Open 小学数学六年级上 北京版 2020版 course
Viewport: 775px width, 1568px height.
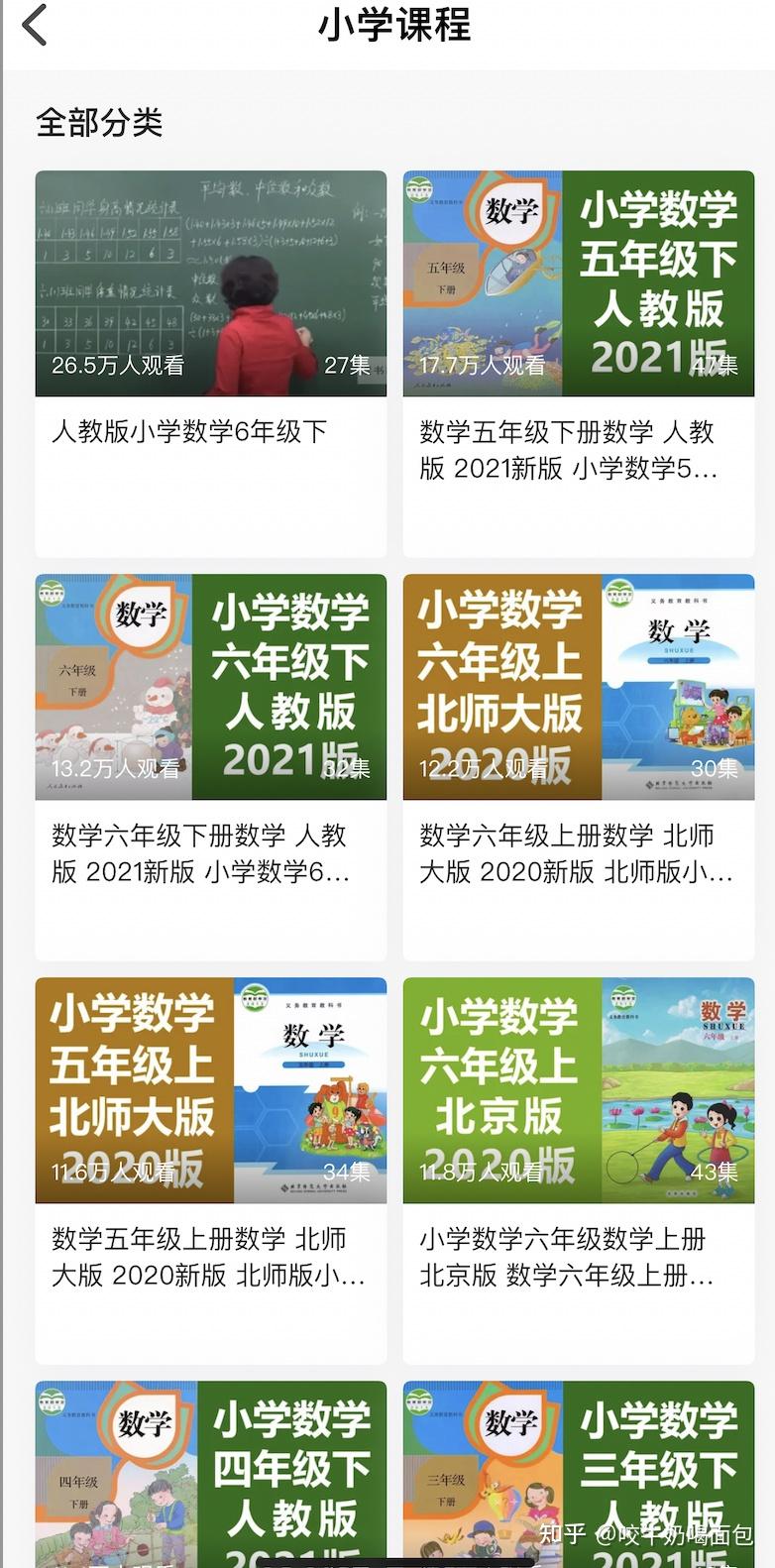(x=578, y=1090)
